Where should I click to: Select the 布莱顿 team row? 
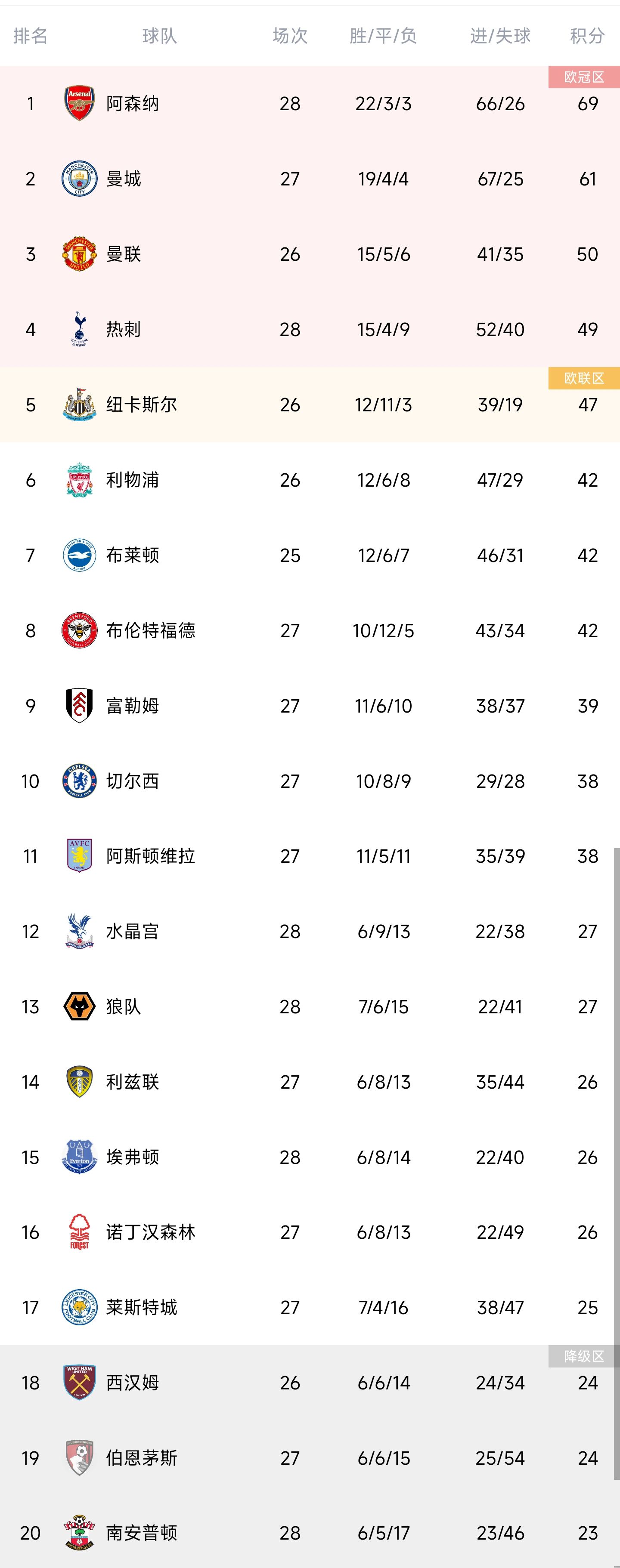132,555
